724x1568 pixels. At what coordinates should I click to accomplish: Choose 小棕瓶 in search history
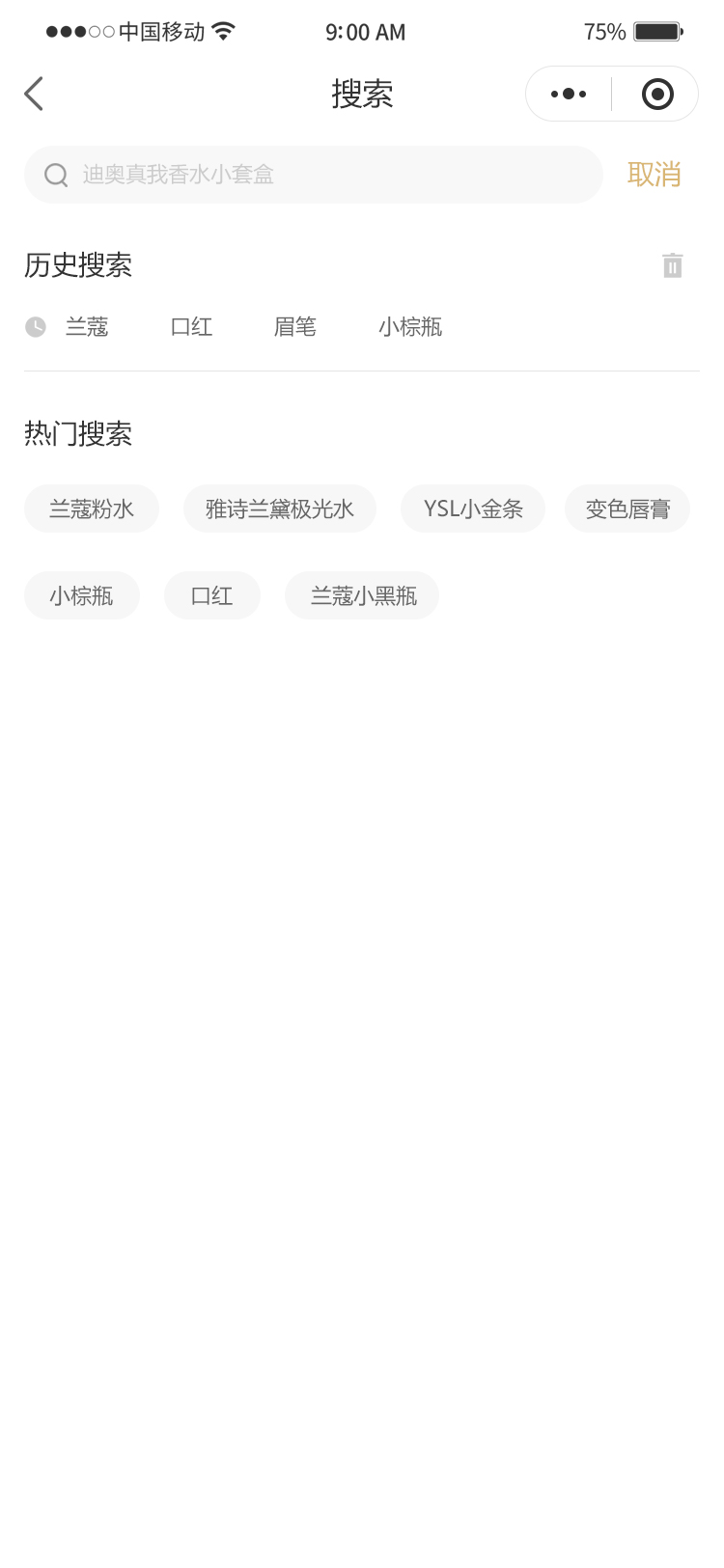coord(410,327)
